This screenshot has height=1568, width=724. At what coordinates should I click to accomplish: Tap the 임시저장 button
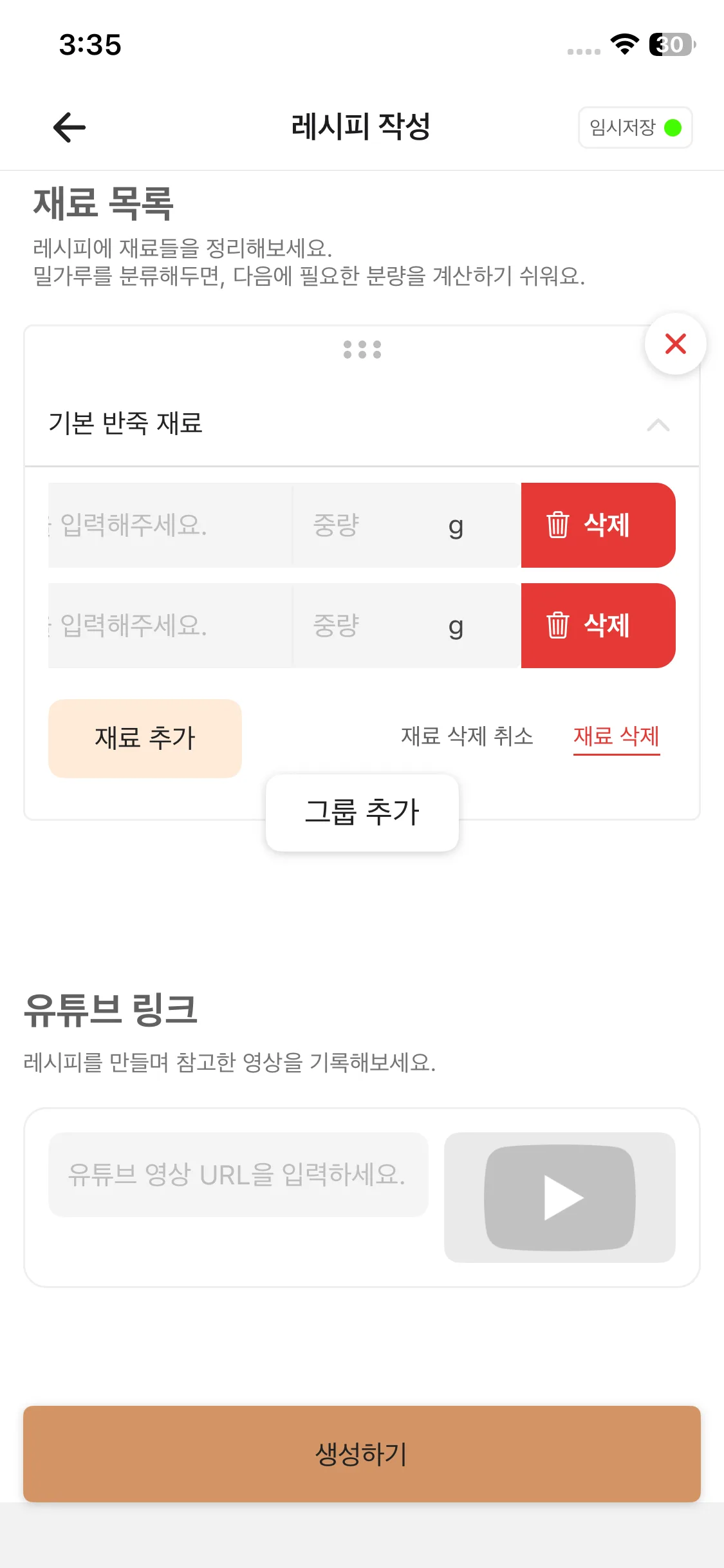pos(635,127)
